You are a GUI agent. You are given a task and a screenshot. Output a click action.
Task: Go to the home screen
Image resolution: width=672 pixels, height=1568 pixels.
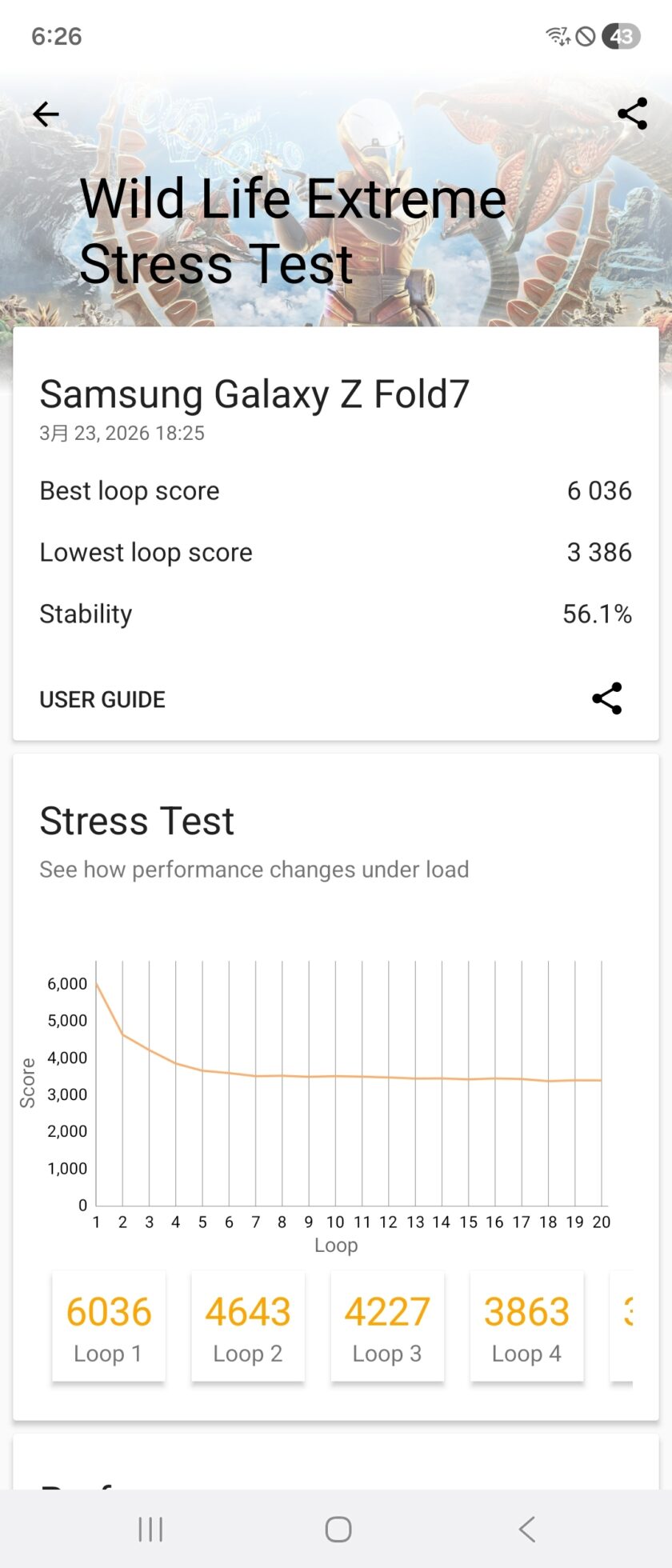click(338, 1529)
